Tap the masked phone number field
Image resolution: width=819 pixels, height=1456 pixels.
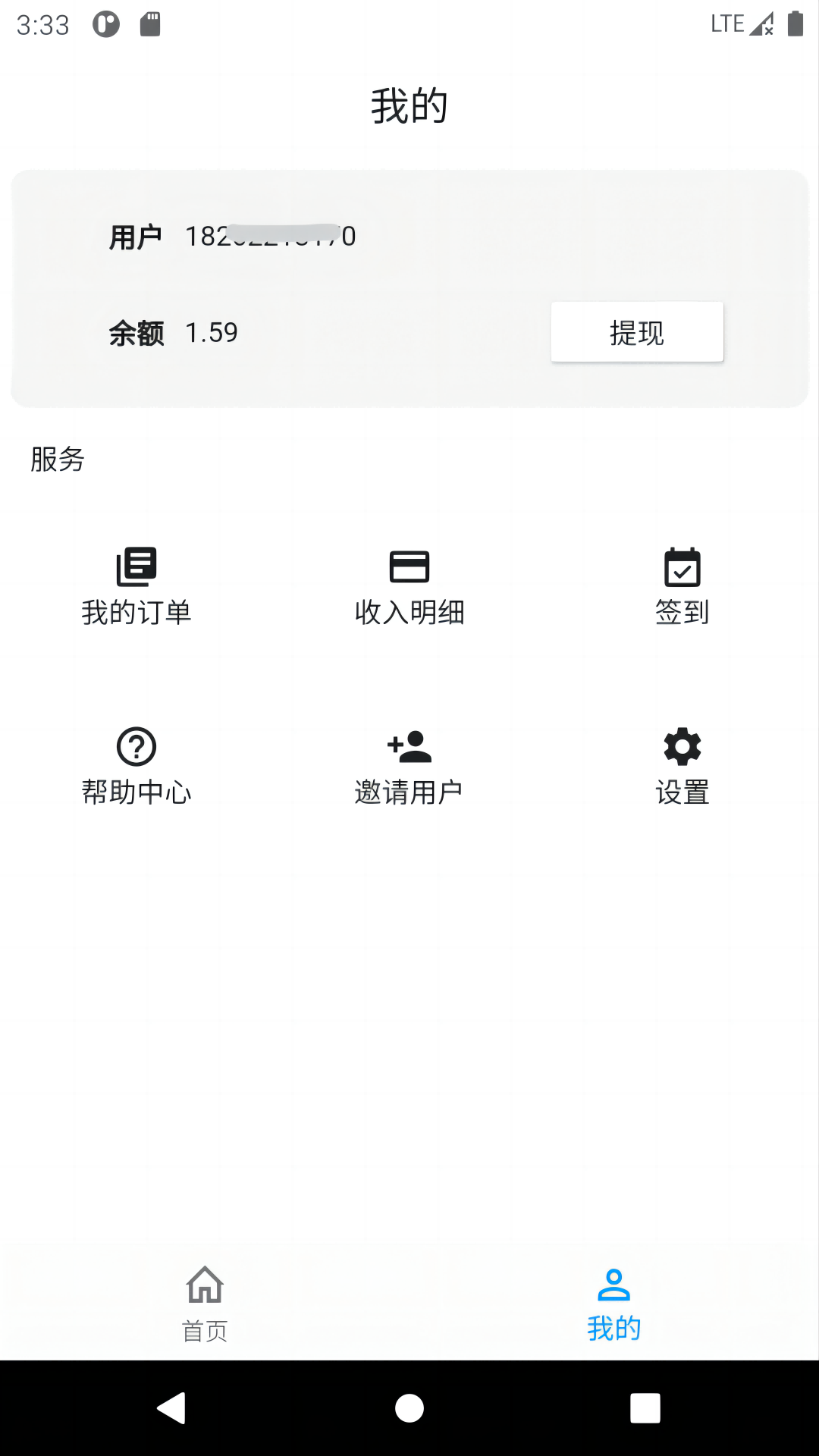[x=270, y=235]
